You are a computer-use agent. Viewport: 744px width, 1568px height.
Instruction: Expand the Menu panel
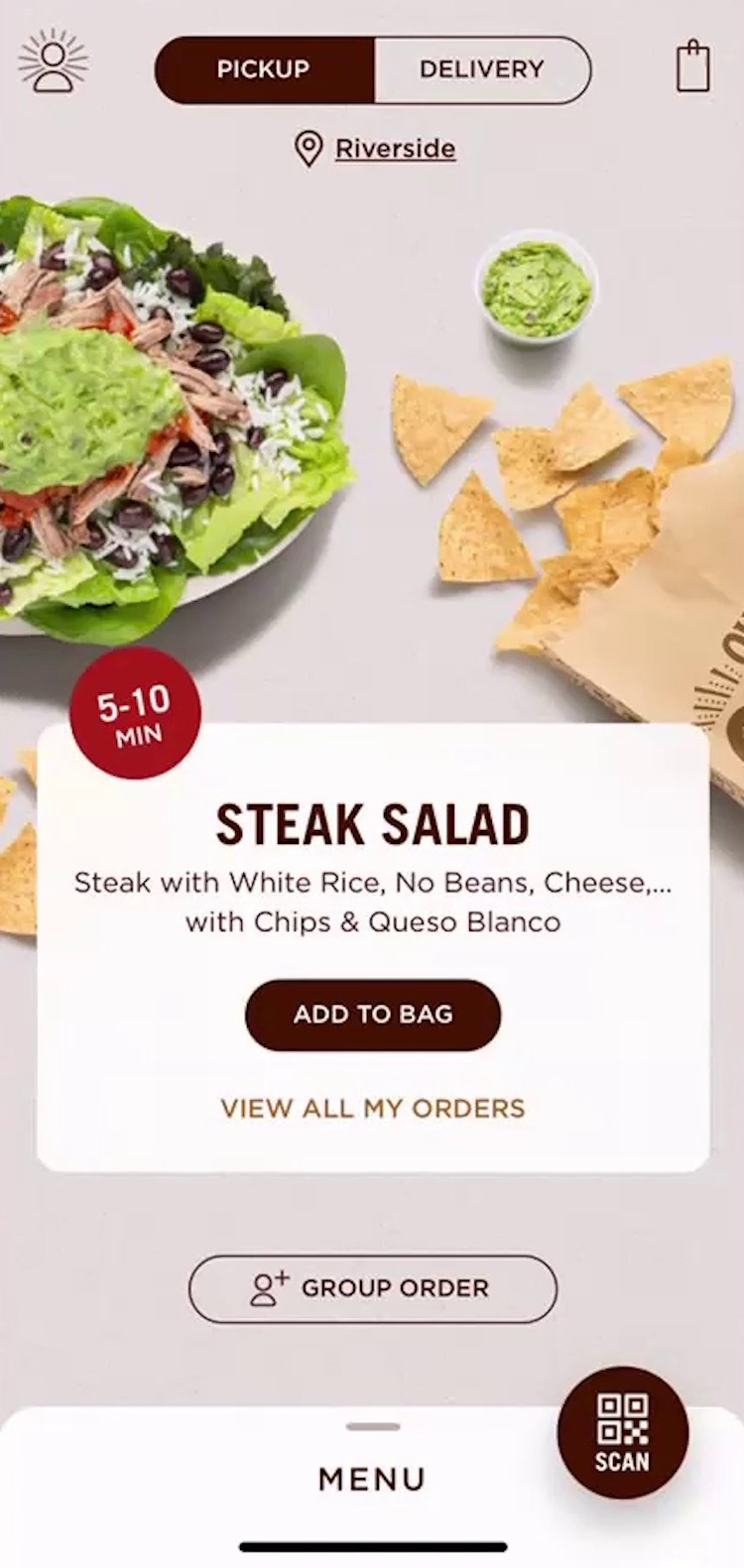point(372,1478)
